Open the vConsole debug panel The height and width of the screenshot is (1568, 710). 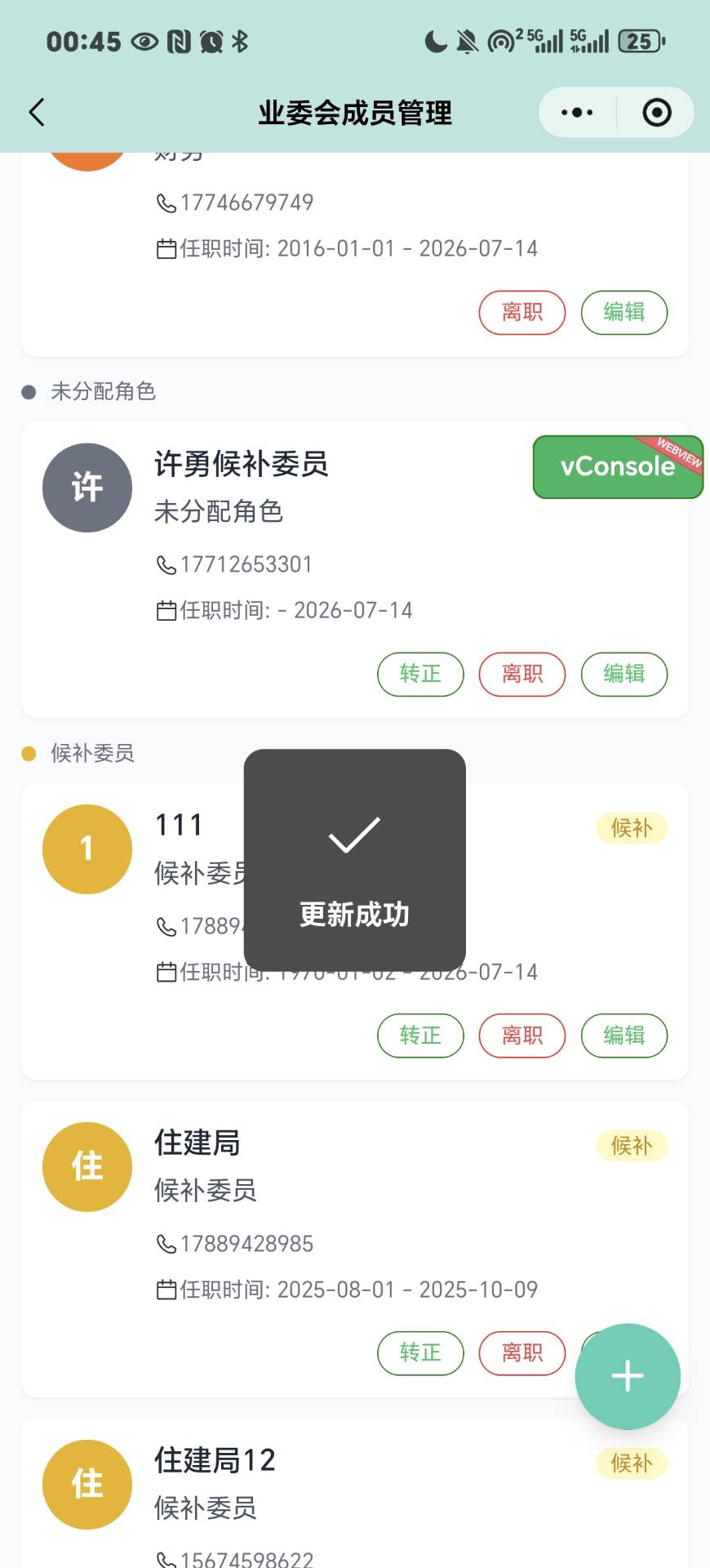tap(617, 466)
